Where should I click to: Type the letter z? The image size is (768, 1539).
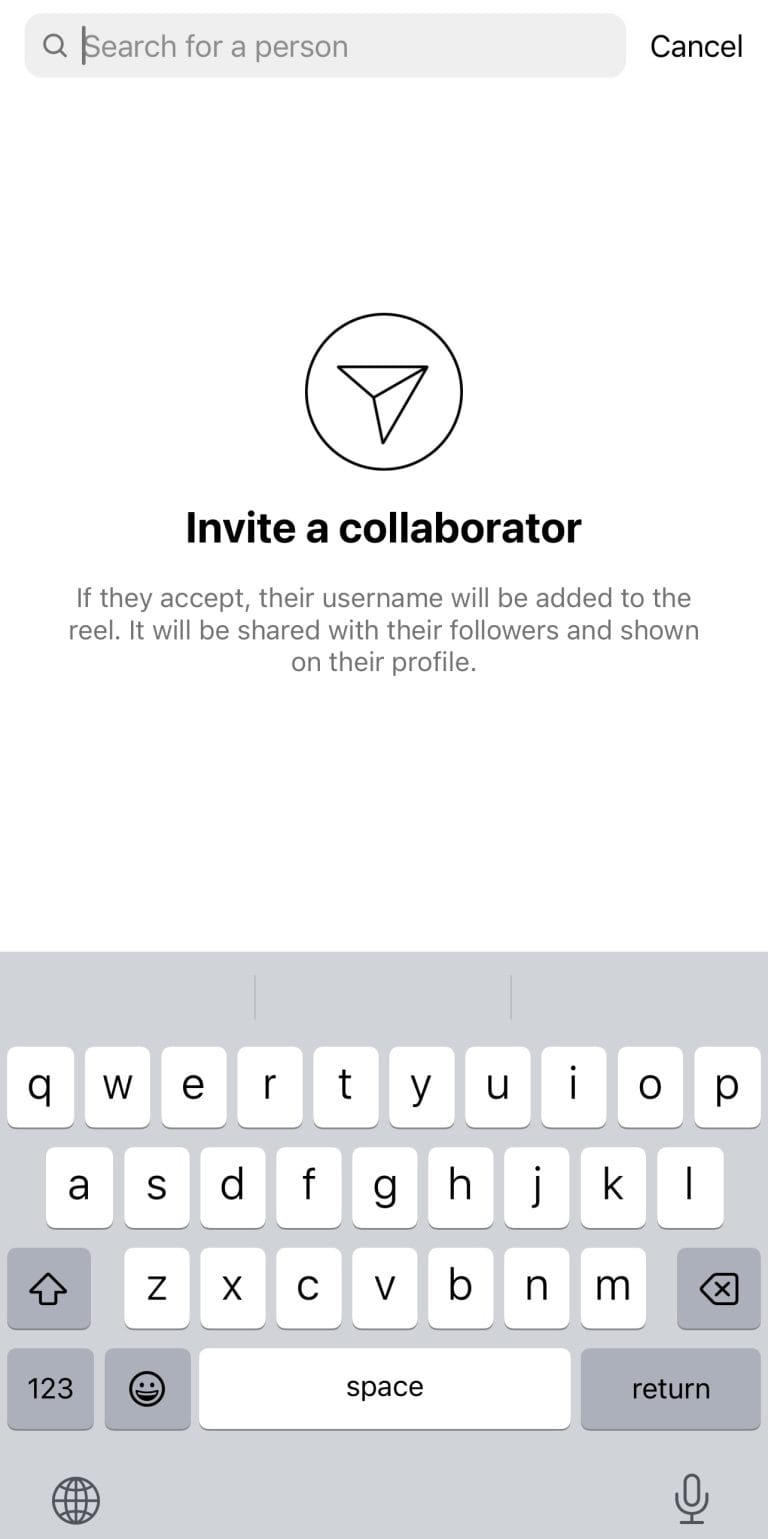[156, 1288]
